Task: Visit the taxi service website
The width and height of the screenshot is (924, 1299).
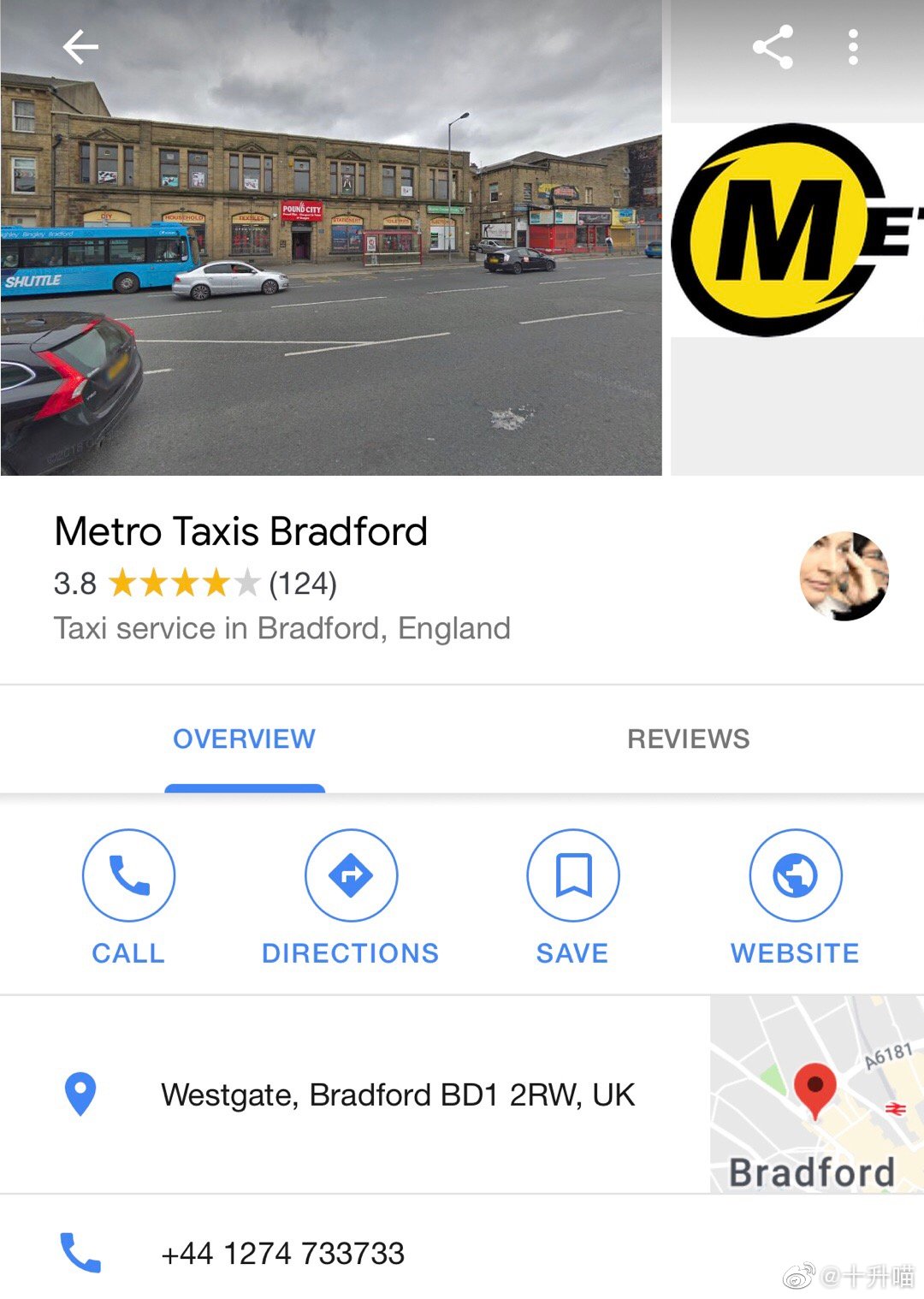Action: pyautogui.click(x=795, y=896)
